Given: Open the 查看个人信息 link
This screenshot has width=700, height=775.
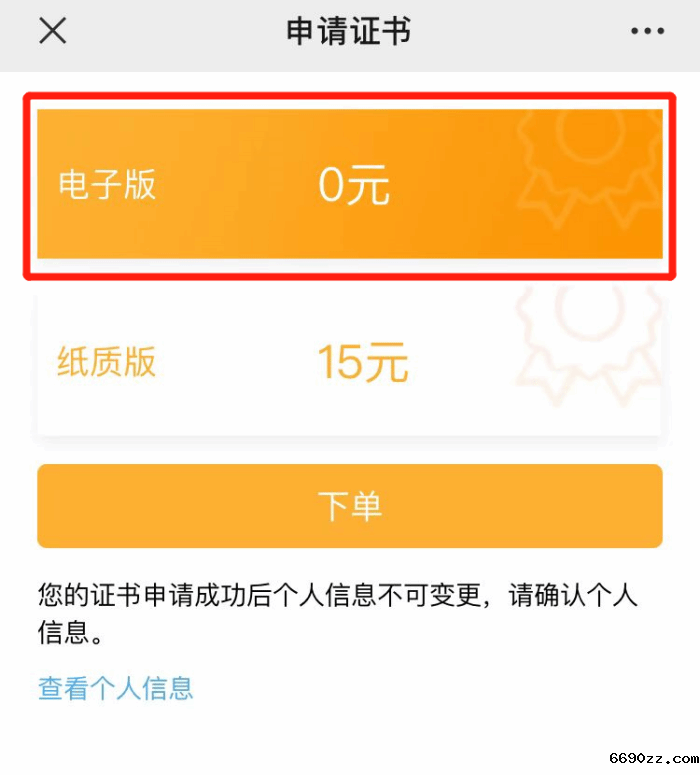Looking at the screenshot, I should point(115,688).
